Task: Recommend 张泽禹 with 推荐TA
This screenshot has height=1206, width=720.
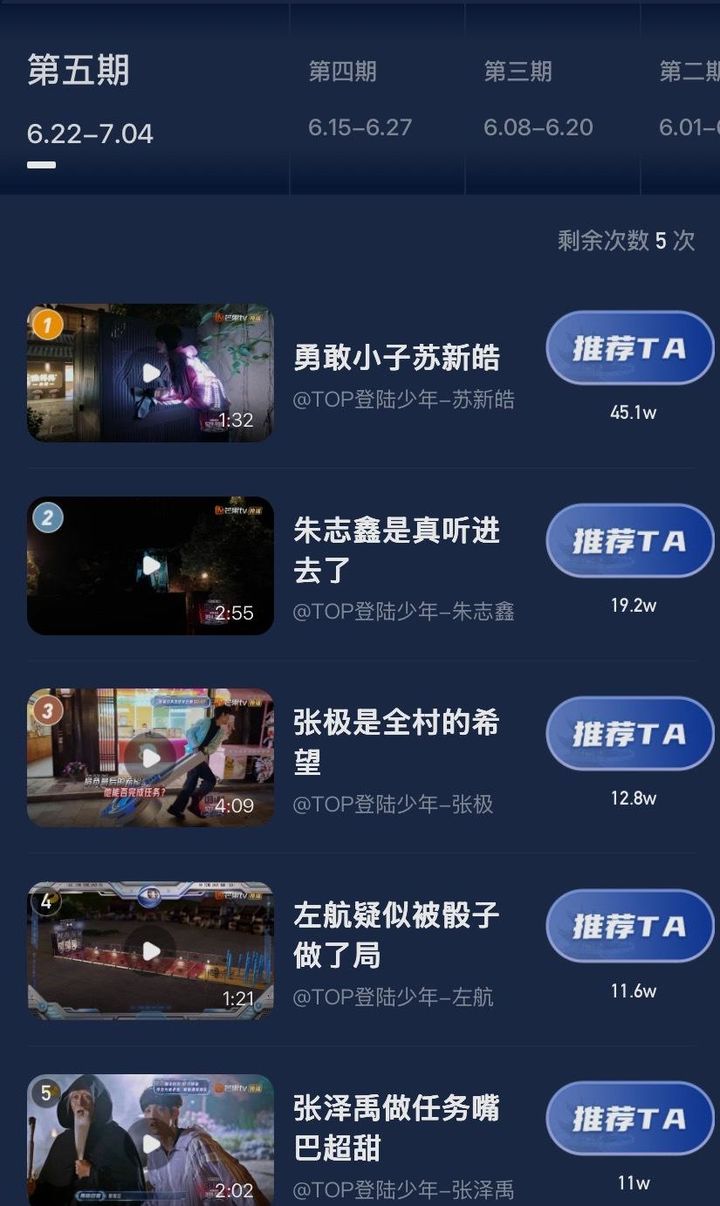Action: pos(629,1119)
